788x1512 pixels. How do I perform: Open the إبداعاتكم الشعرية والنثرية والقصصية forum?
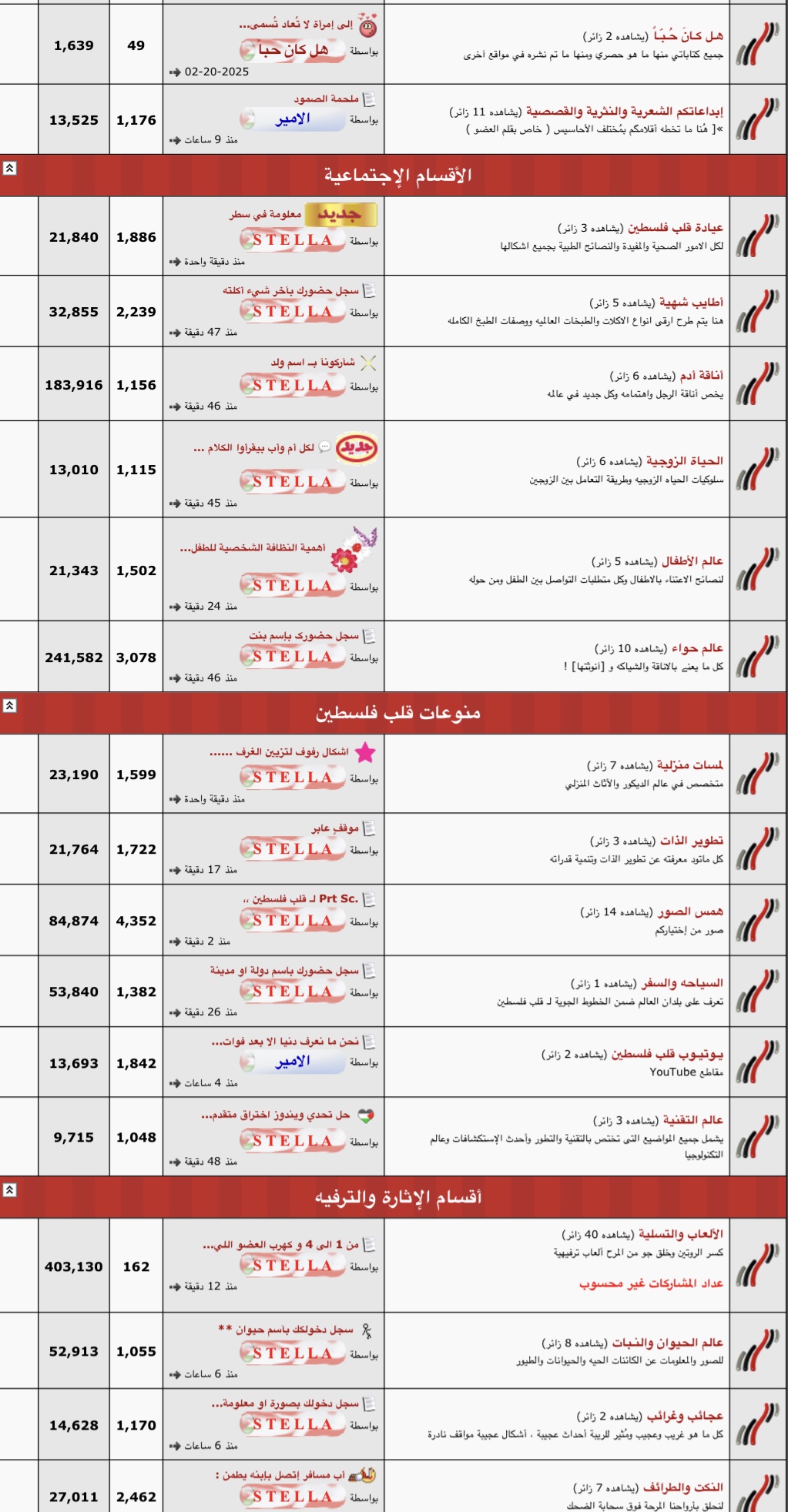tap(625, 112)
